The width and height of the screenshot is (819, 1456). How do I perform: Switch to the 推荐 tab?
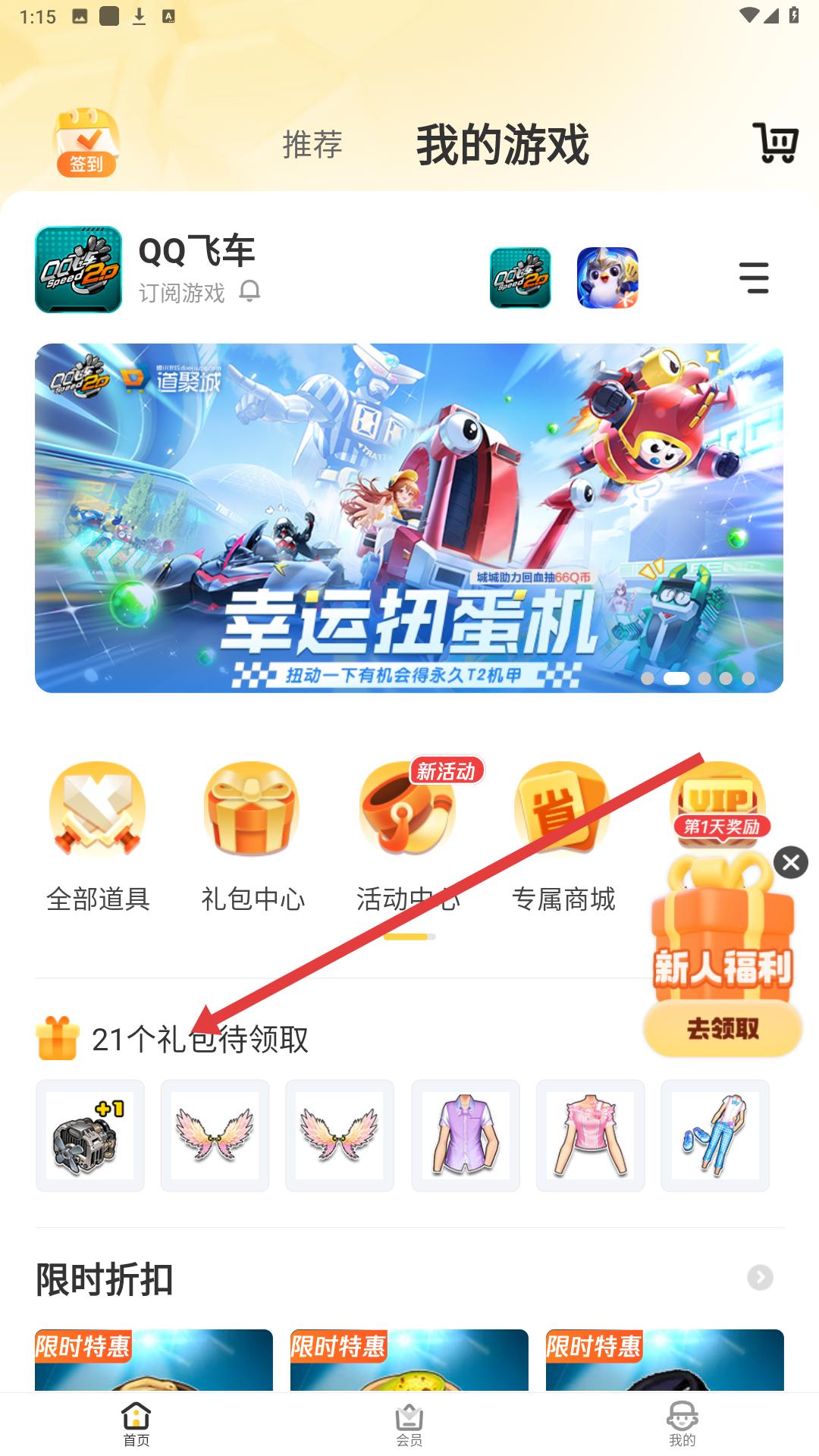(312, 144)
